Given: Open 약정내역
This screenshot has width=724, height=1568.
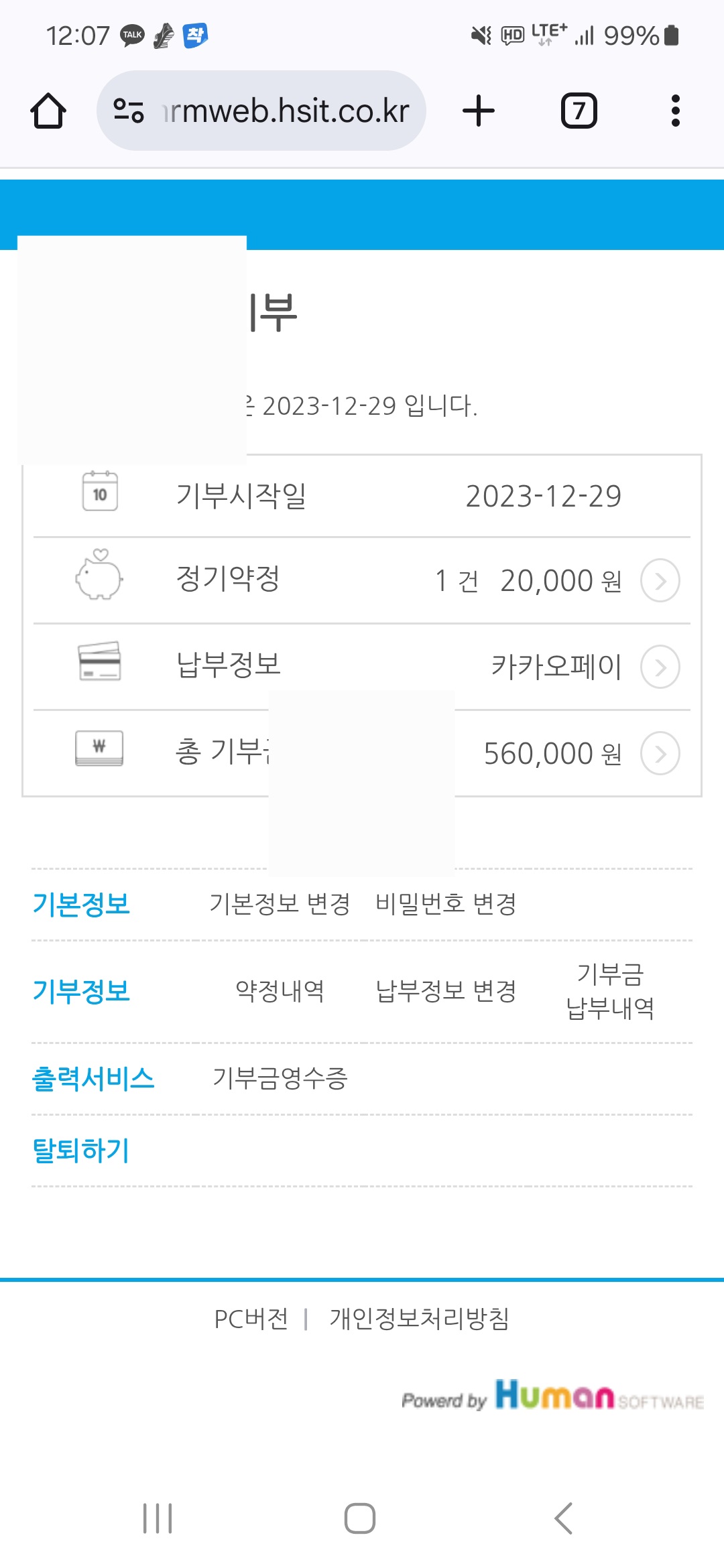Looking at the screenshot, I should click(x=280, y=991).
